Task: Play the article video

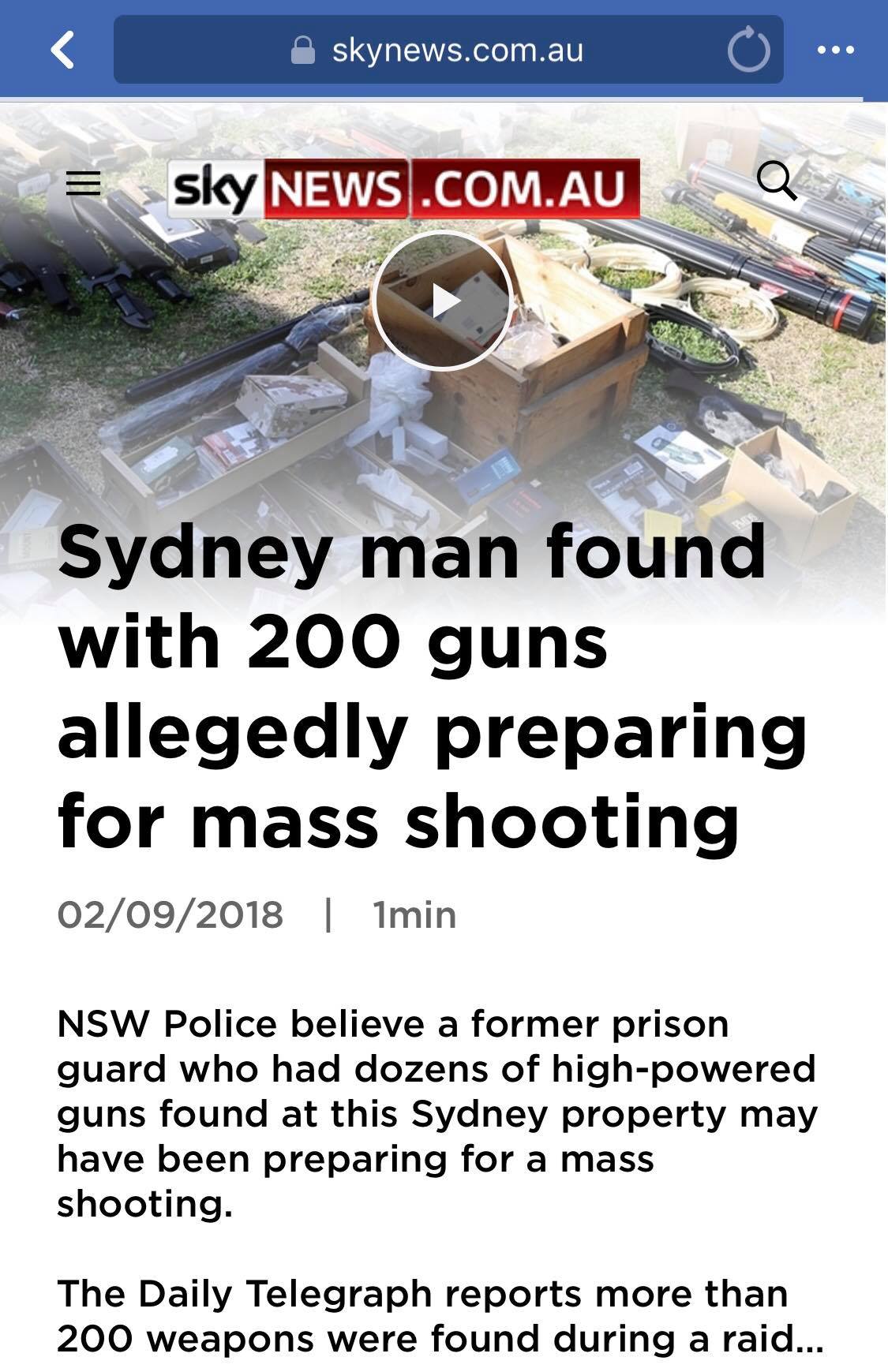Action: (x=443, y=301)
